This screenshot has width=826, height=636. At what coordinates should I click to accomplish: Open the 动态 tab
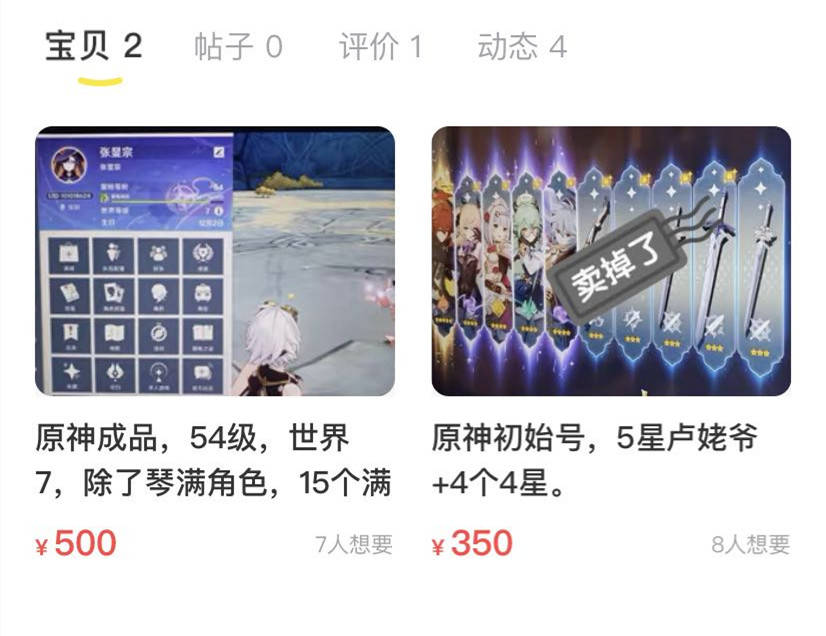pyautogui.click(x=521, y=47)
